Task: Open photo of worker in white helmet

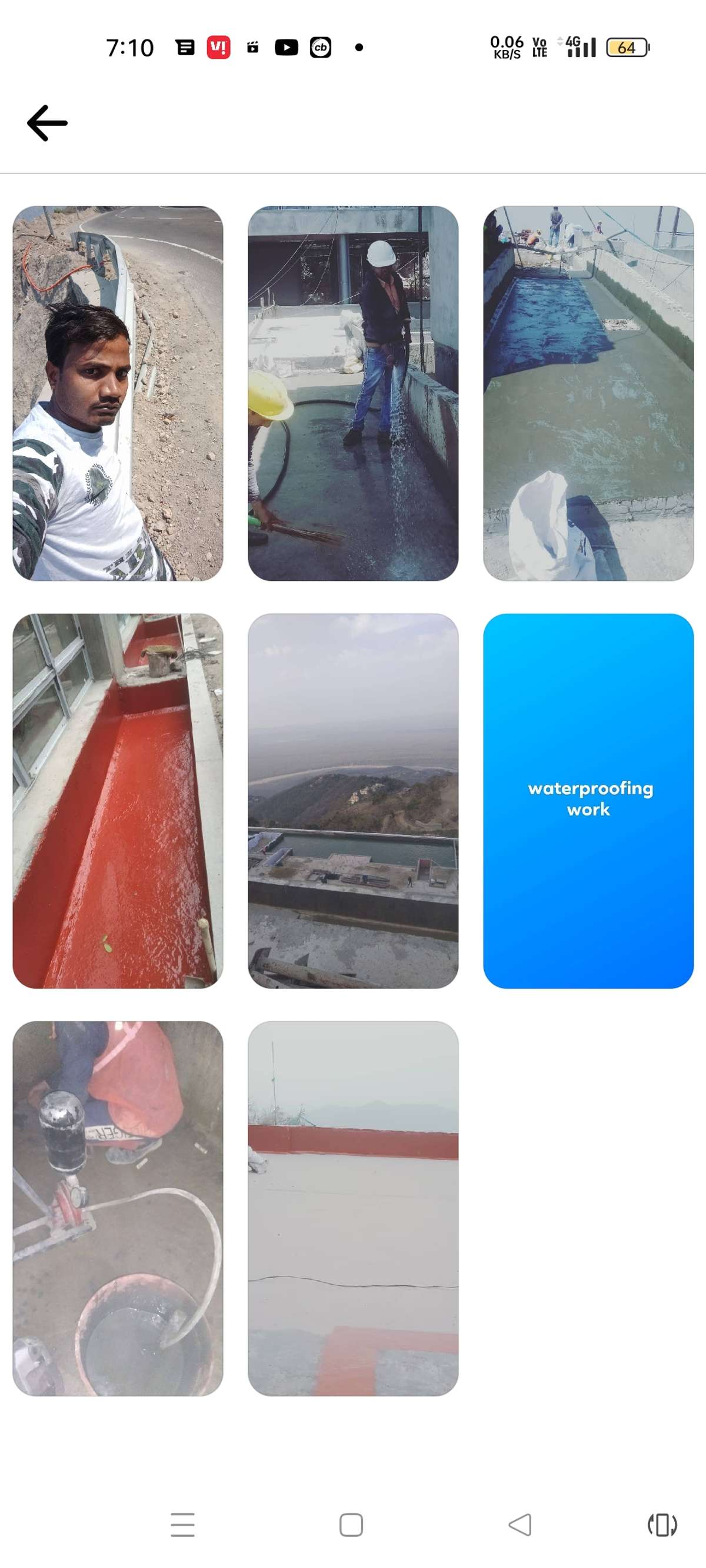Action: 352,393
